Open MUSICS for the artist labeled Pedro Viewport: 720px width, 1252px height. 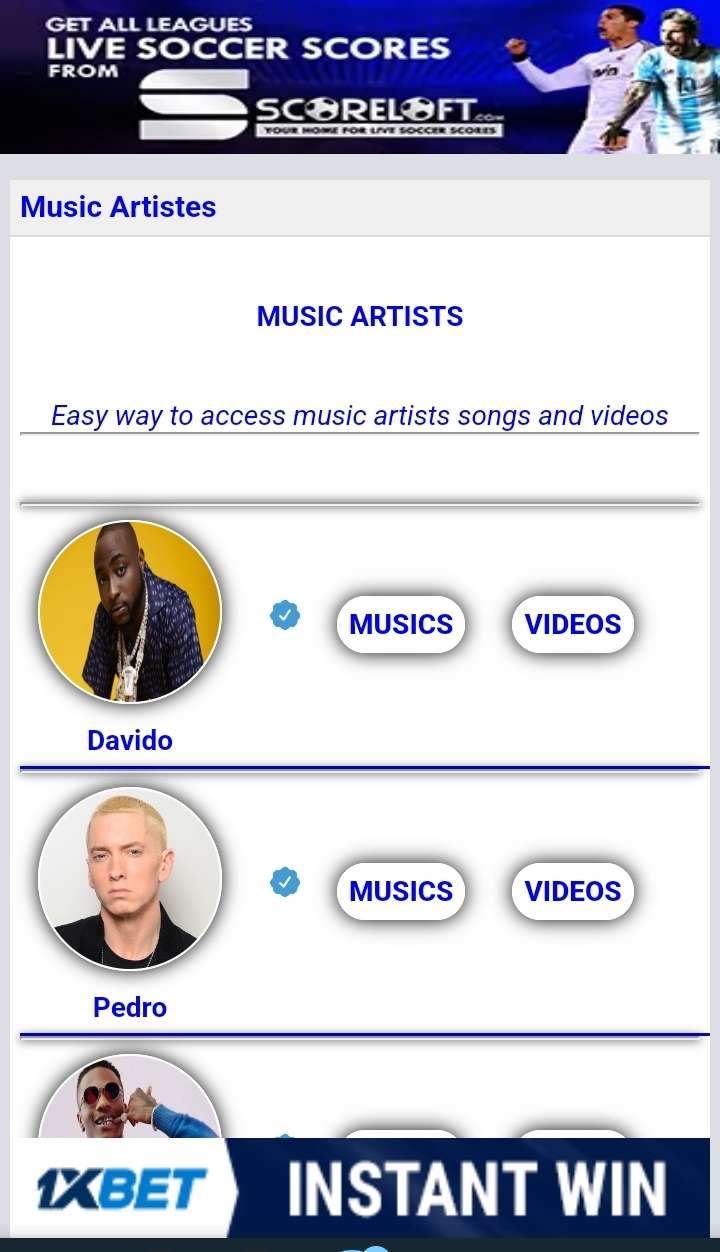tap(401, 891)
